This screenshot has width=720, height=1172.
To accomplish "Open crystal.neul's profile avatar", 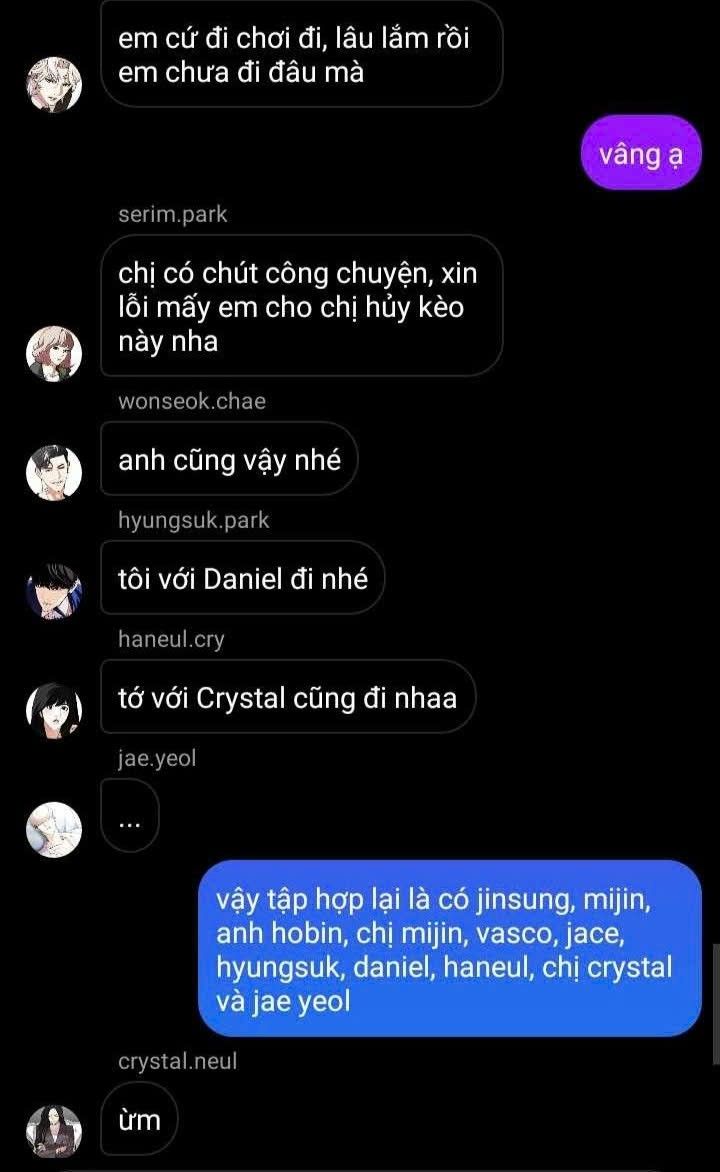I will 54,1131.
